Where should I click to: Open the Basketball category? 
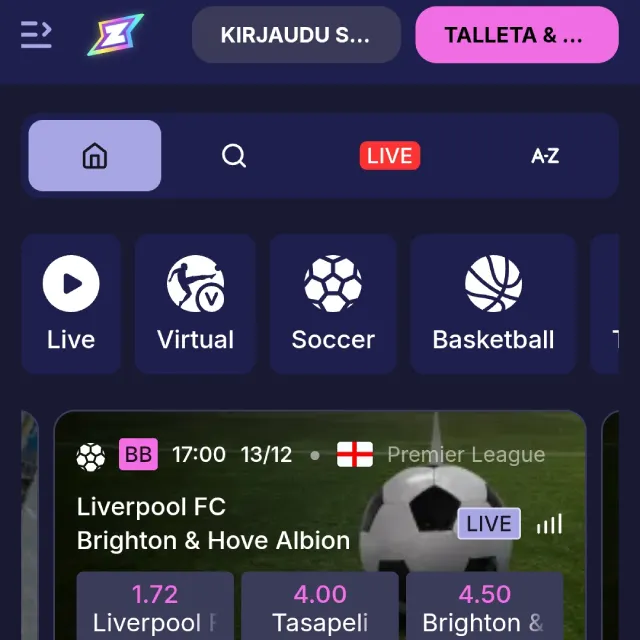point(493,304)
